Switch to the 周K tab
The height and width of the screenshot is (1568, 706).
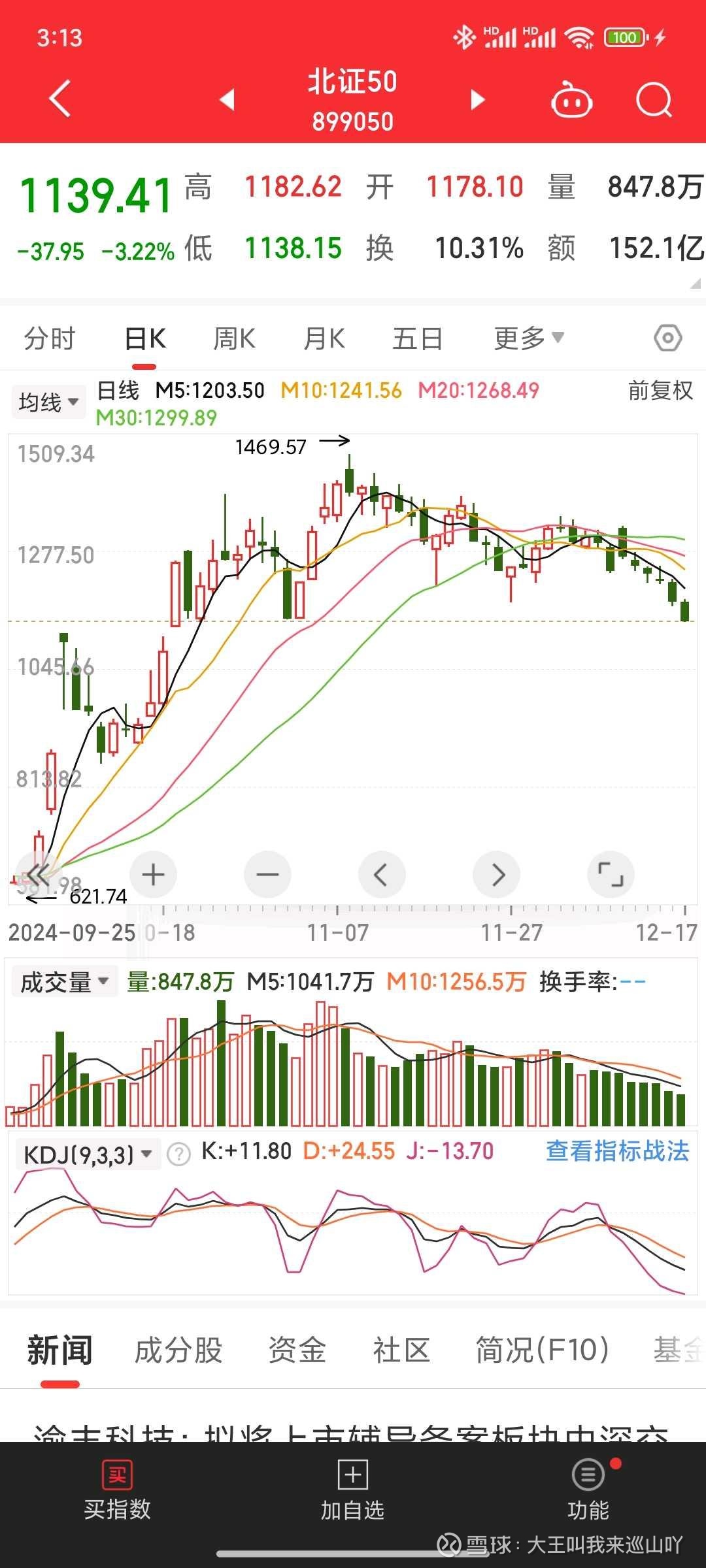click(234, 338)
